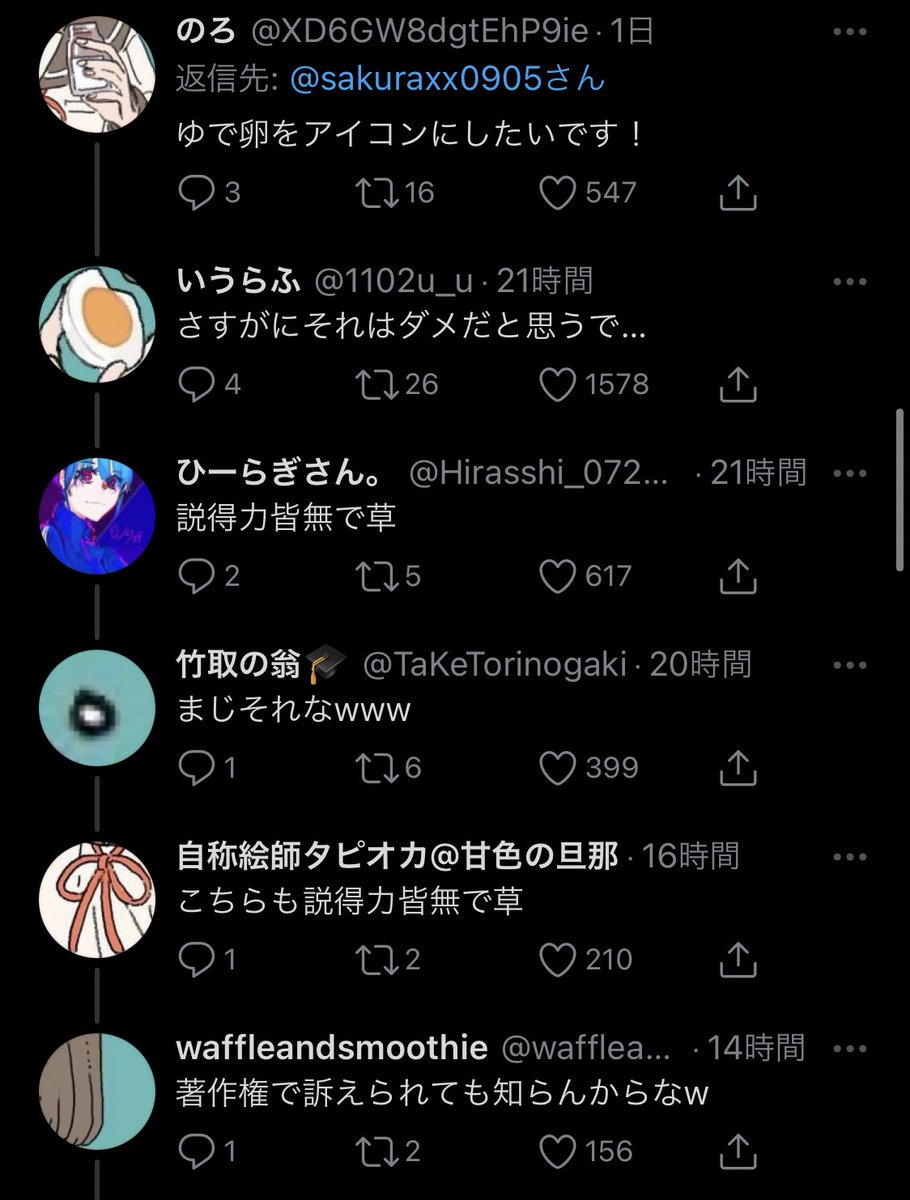Like waffleandsmoothie's reply with 156 likes
The image size is (910, 1200).
pyautogui.click(x=557, y=1151)
